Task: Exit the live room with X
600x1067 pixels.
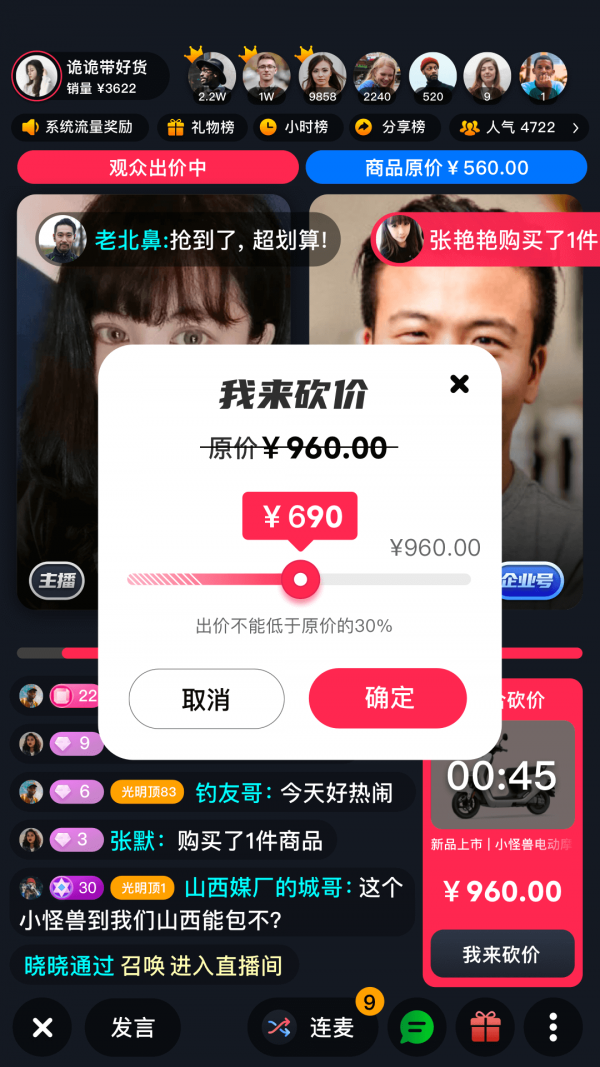Action: [x=42, y=1027]
